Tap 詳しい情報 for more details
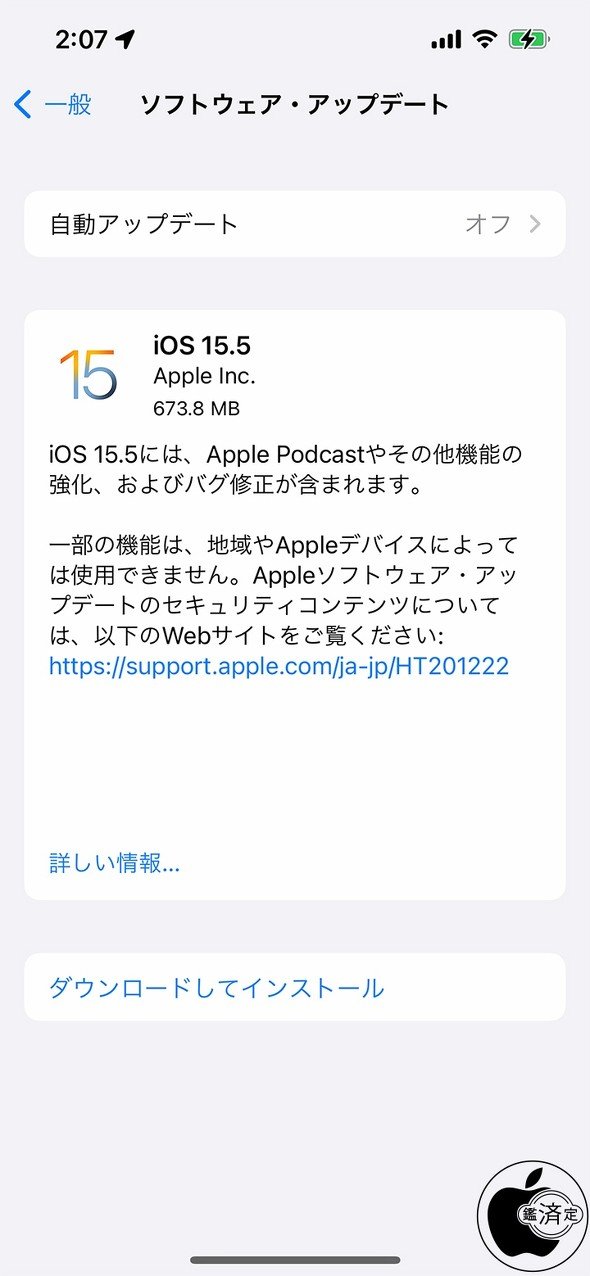Viewport: 590px width, 1276px height. pos(114,864)
